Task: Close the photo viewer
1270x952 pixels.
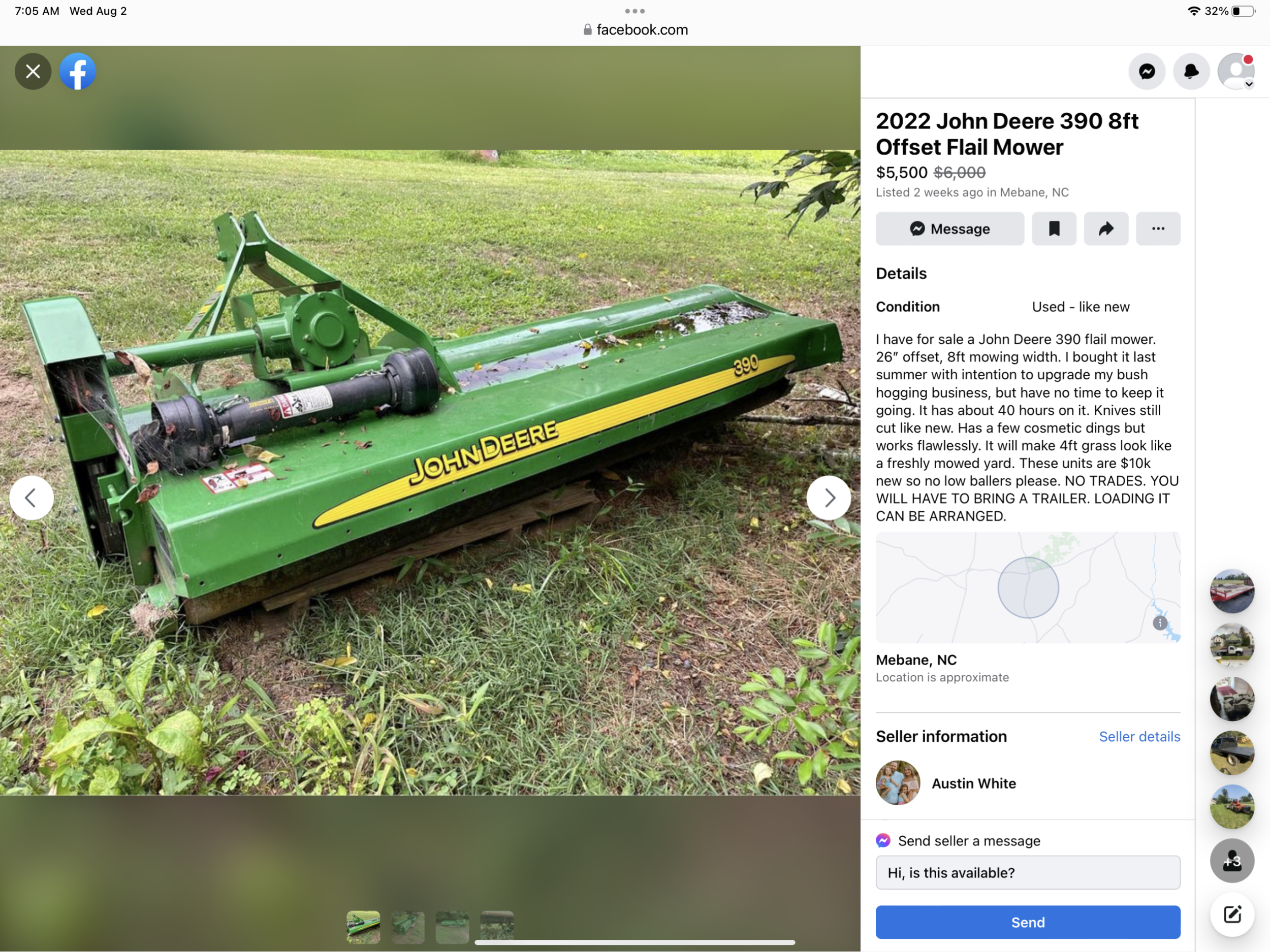Action: [x=33, y=72]
